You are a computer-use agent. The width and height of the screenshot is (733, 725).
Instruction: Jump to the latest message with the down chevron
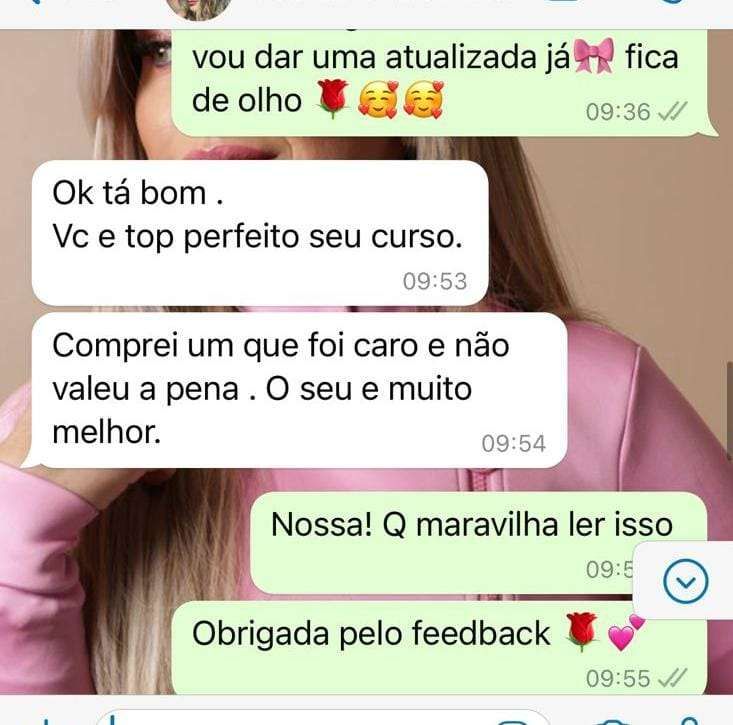[686, 579]
